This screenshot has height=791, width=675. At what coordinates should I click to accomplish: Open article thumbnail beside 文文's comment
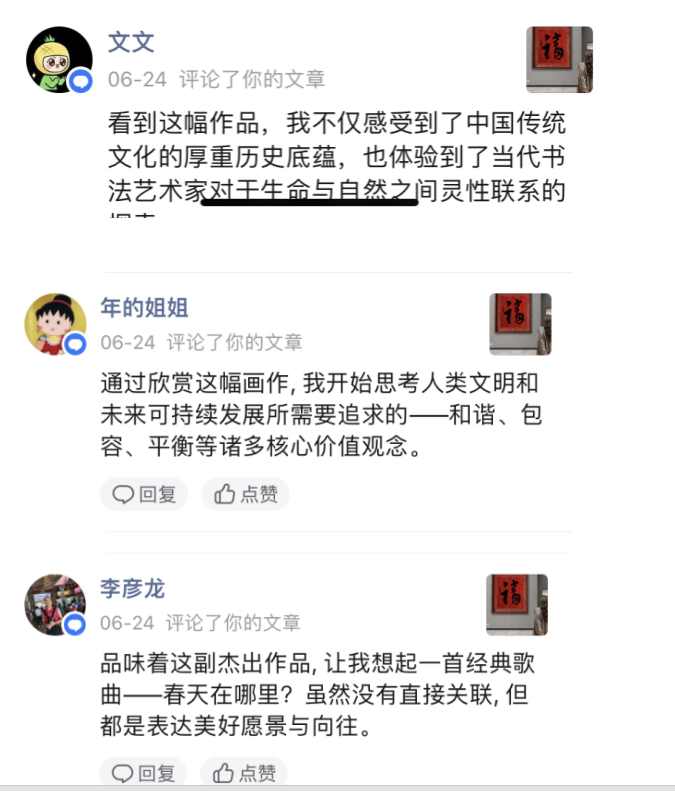[559, 60]
